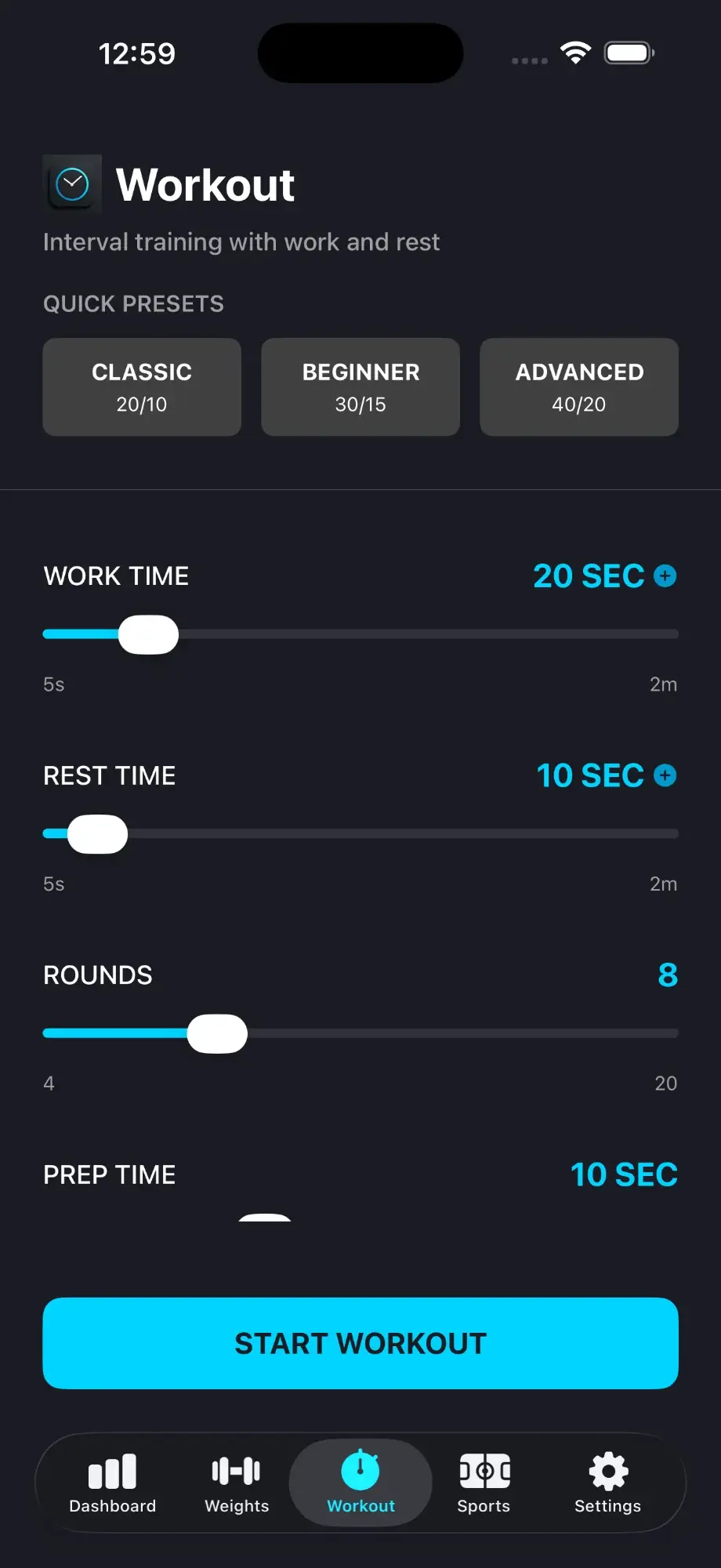This screenshot has height=1568, width=721.
Task: Select the CLASSIC 20/10 preset
Action: [x=141, y=387]
